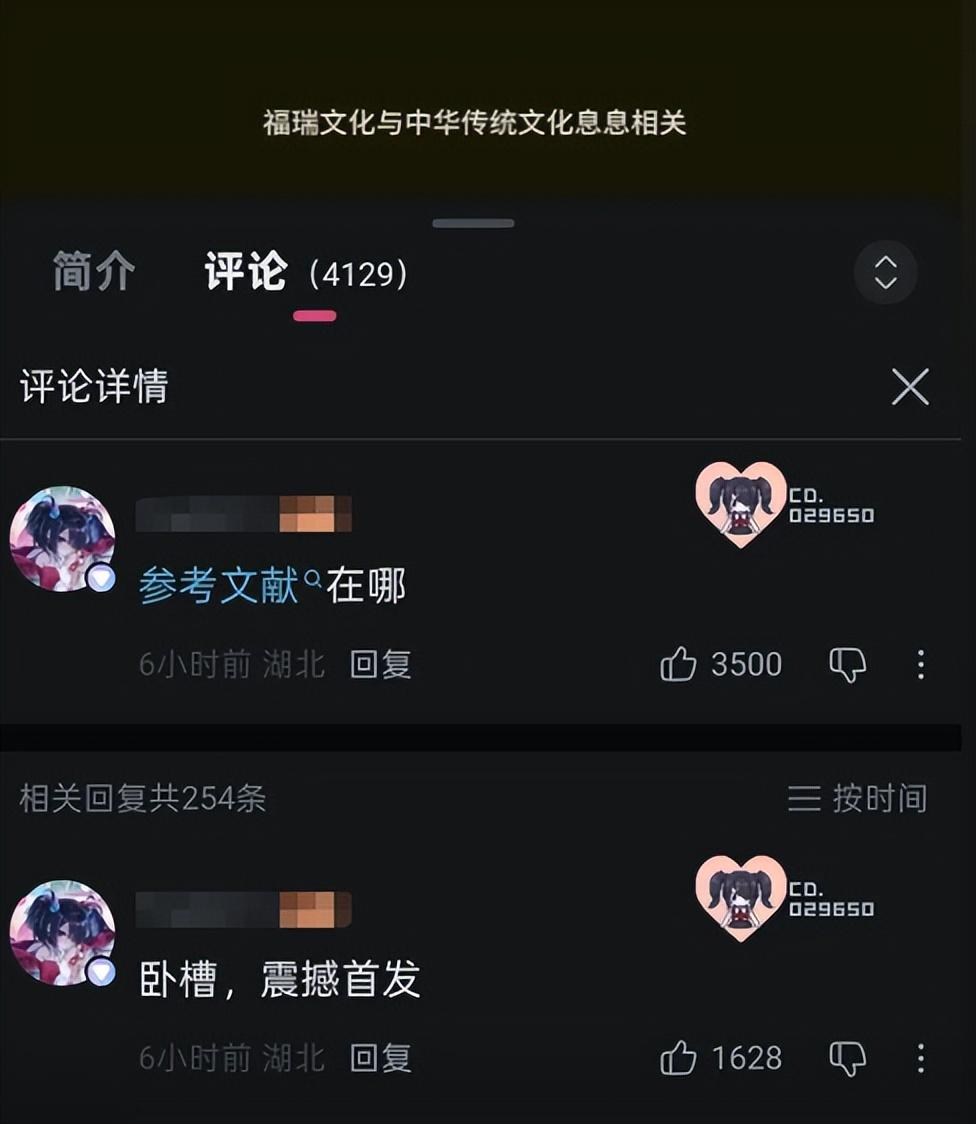Screen dimensions: 976x1124
Task: Reply to the 参考文献在哪 comment
Action: click(x=381, y=665)
